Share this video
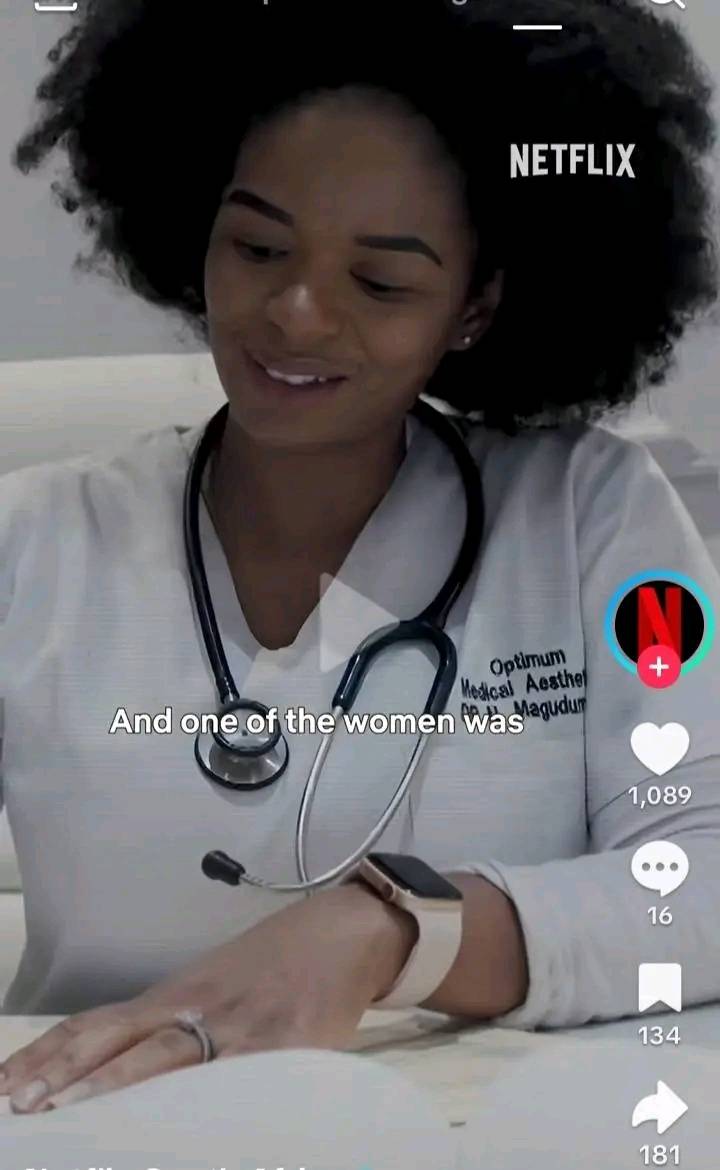This screenshot has width=720, height=1170. [659, 1108]
